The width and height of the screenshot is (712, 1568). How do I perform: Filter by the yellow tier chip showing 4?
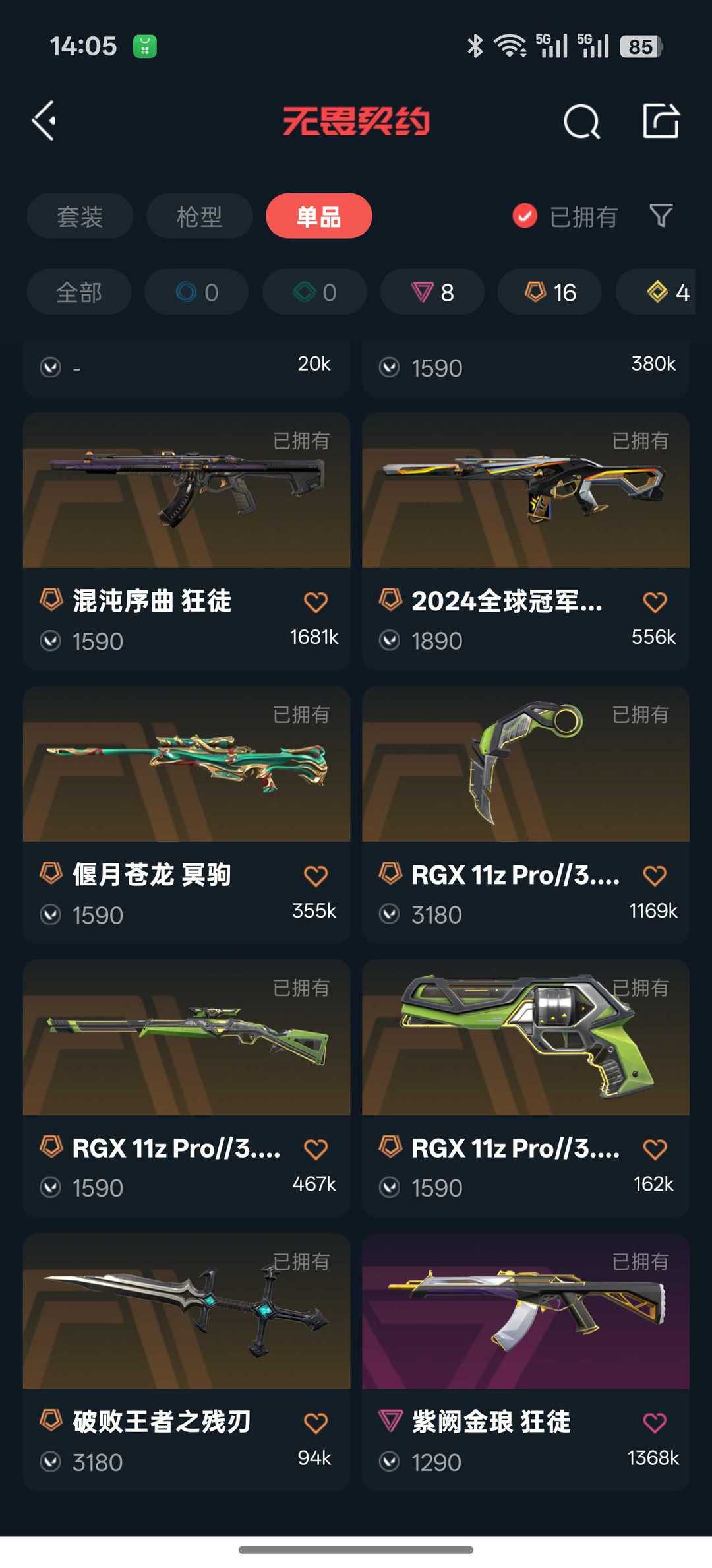pos(666,292)
